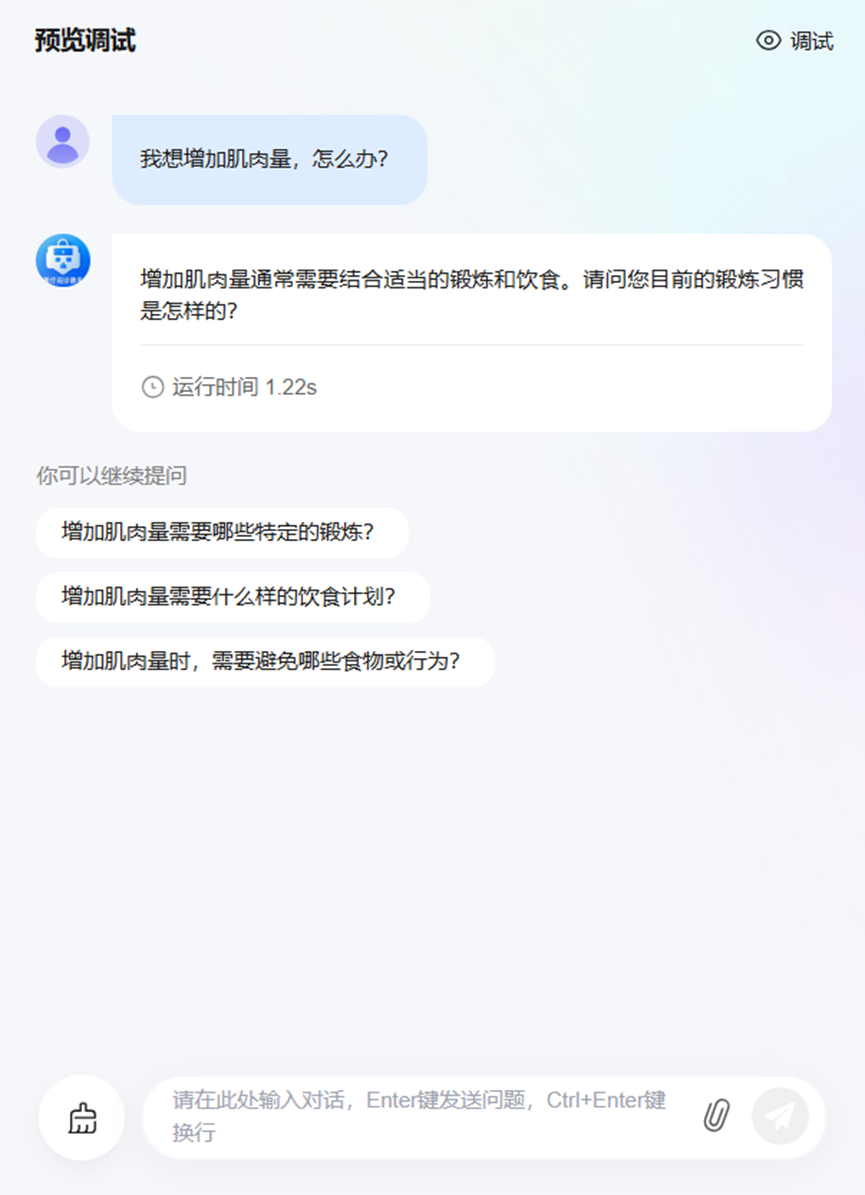Ask 增加肌肉量时，需要避免哪些食物或行为？

[264, 661]
